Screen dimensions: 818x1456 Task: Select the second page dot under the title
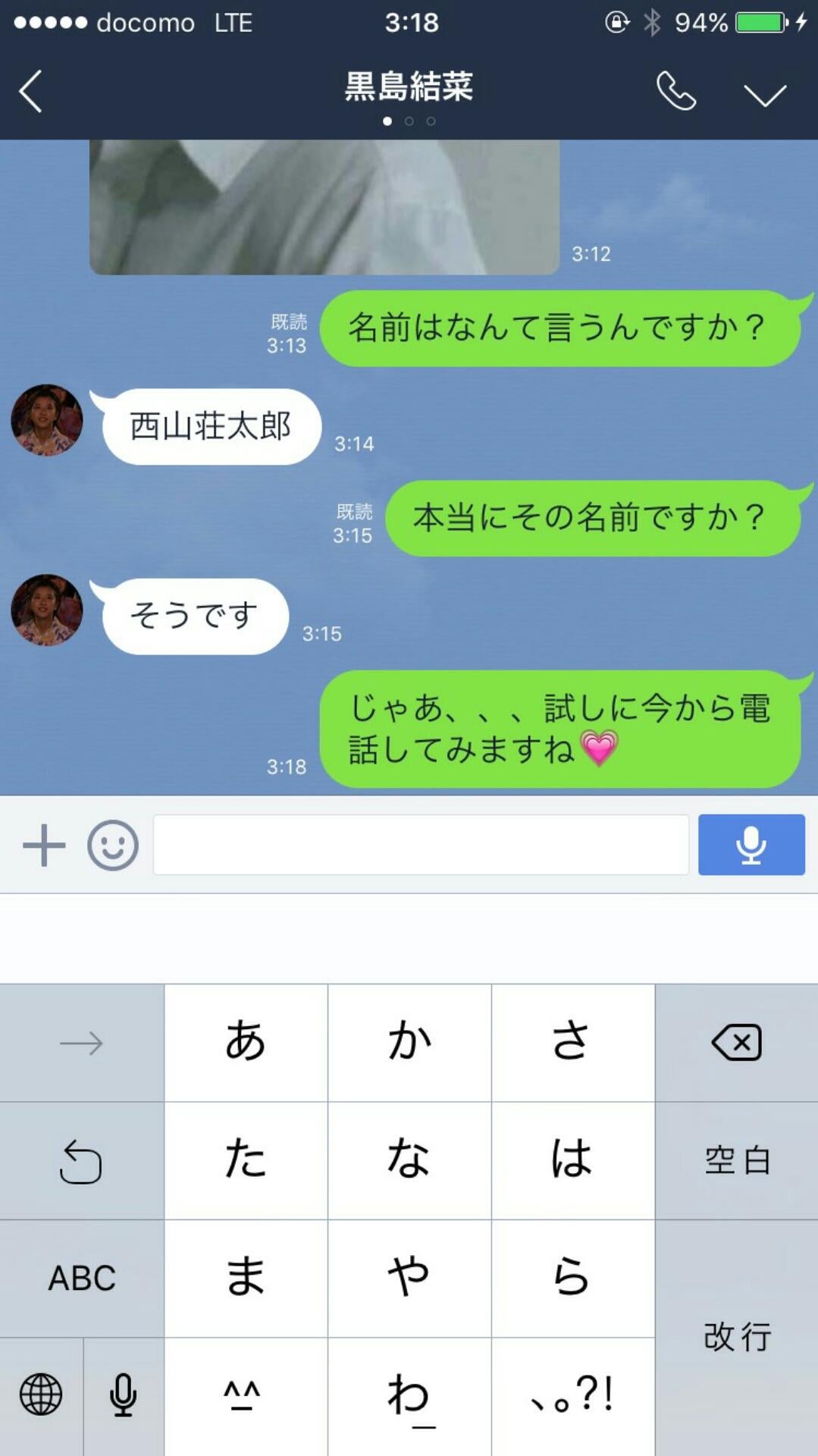[409, 119]
